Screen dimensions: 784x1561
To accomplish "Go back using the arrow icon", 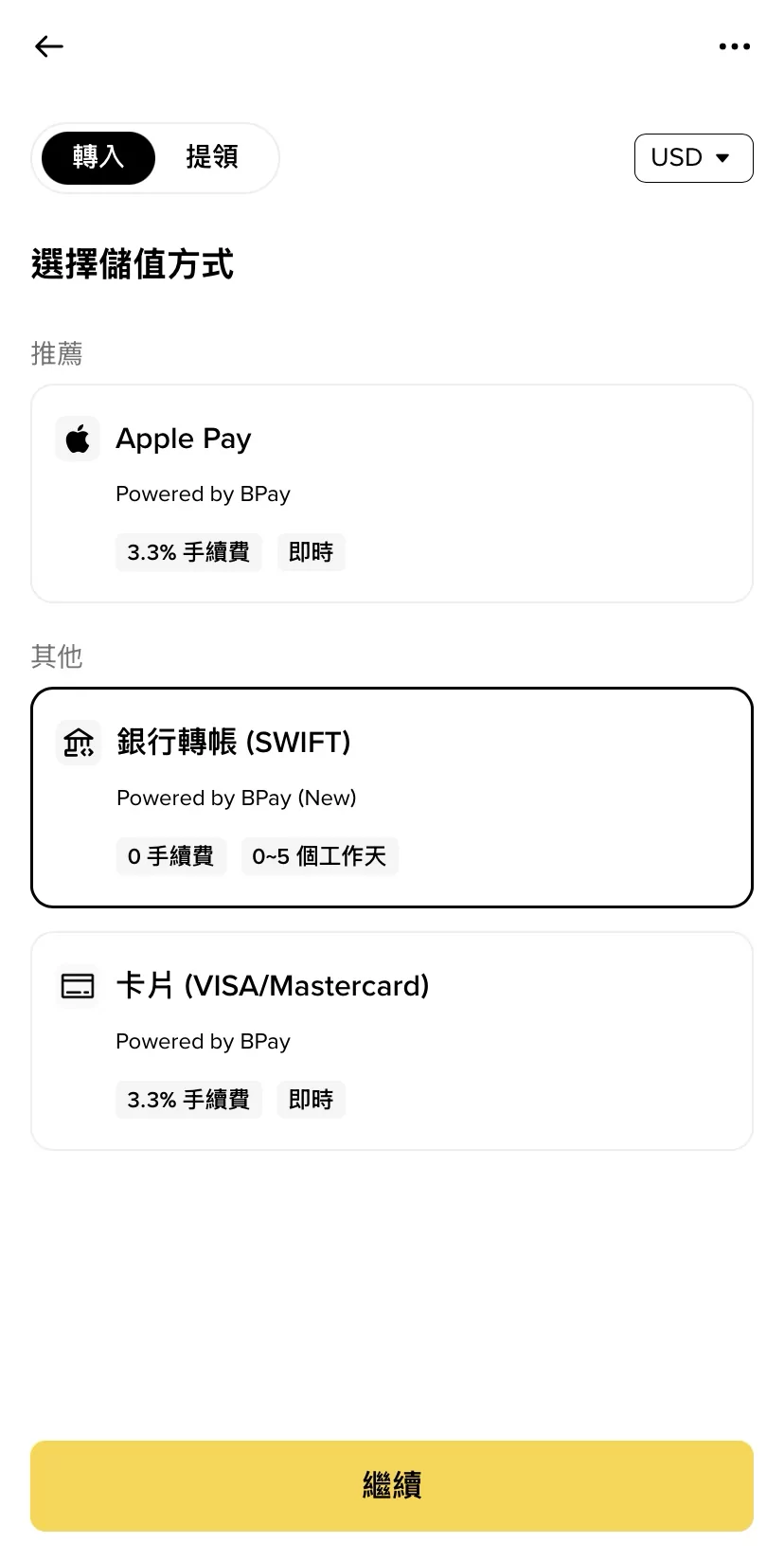I will [x=49, y=46].
